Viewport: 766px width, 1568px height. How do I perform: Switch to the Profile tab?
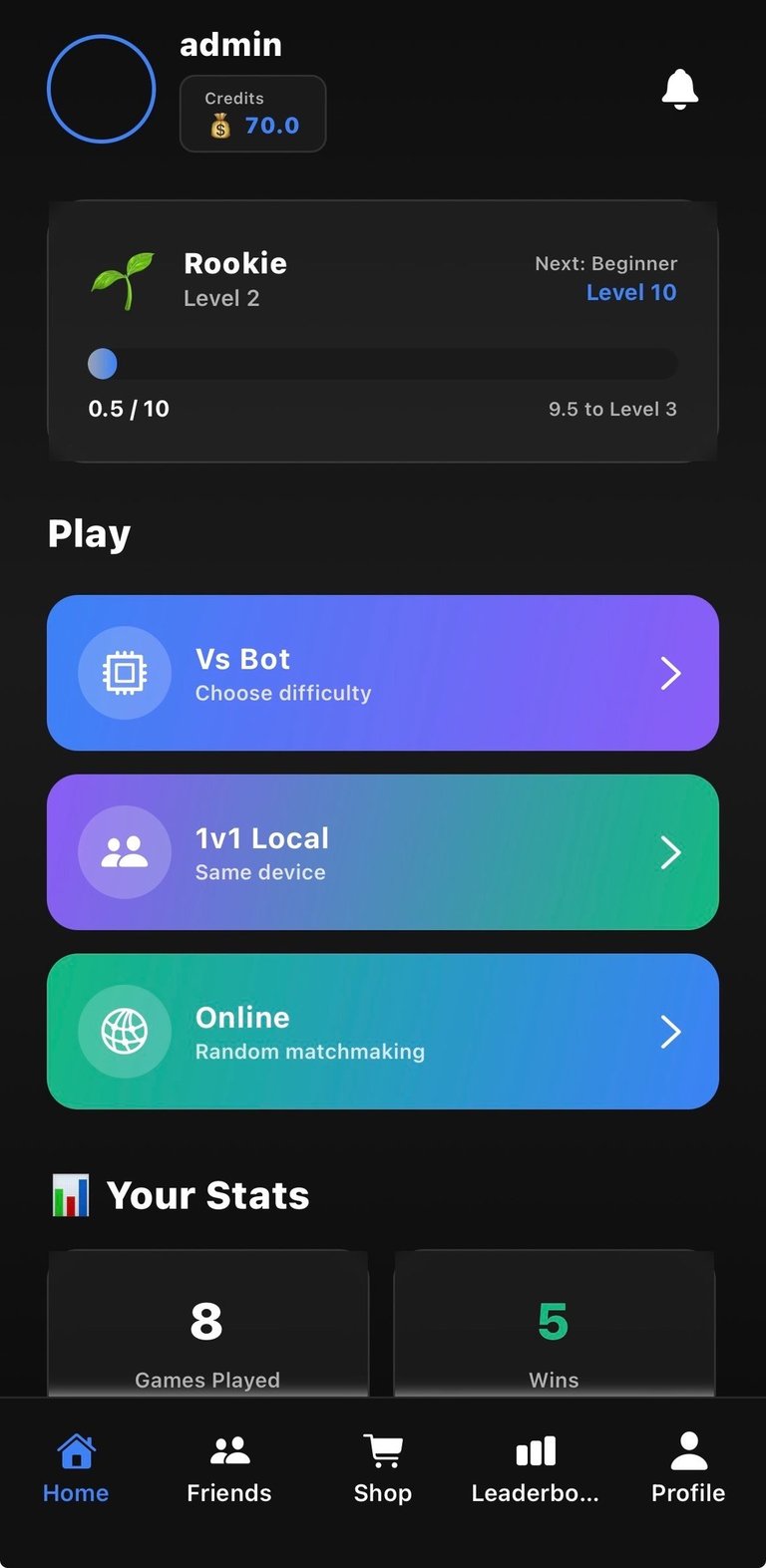coord(688,1468)
